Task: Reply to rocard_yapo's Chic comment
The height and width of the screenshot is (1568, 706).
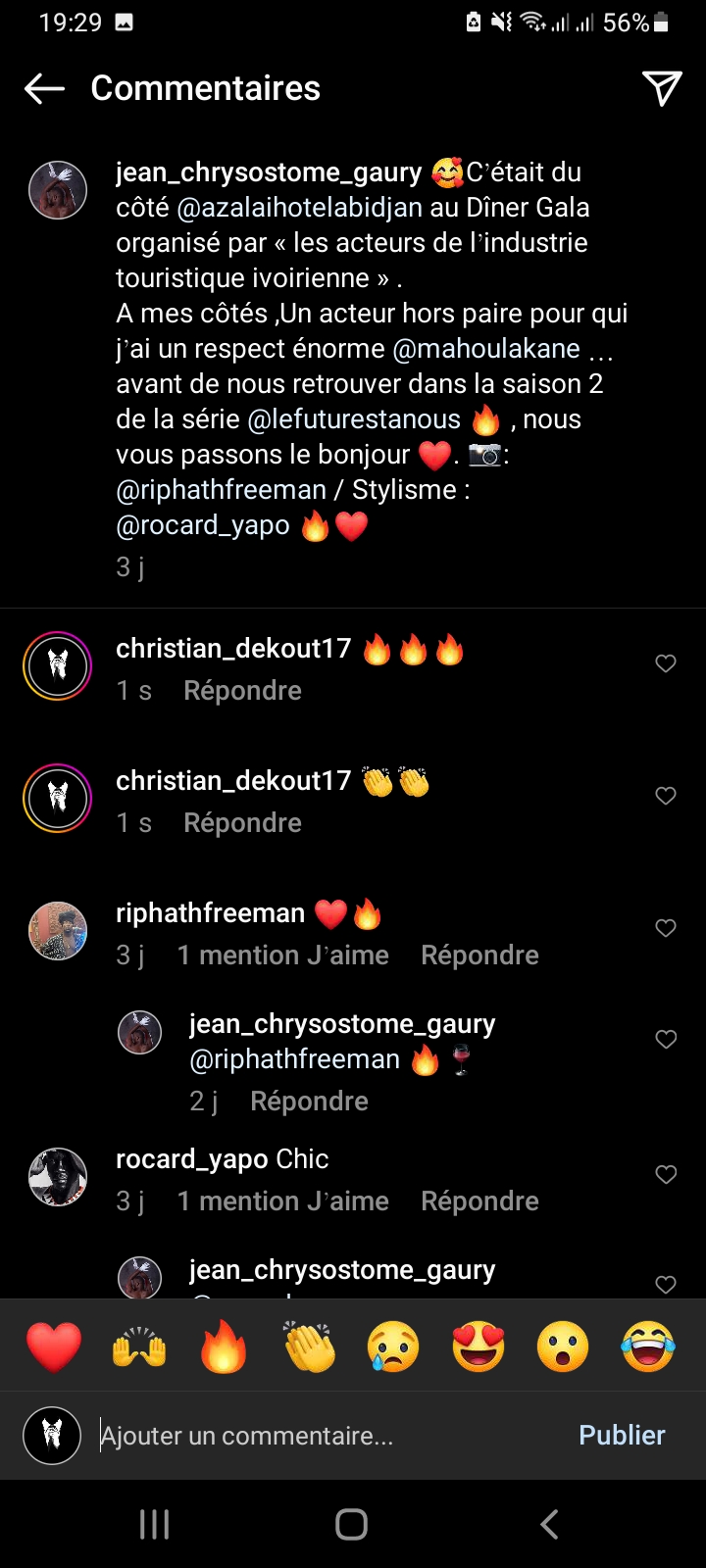Action: pos(479,1201)
